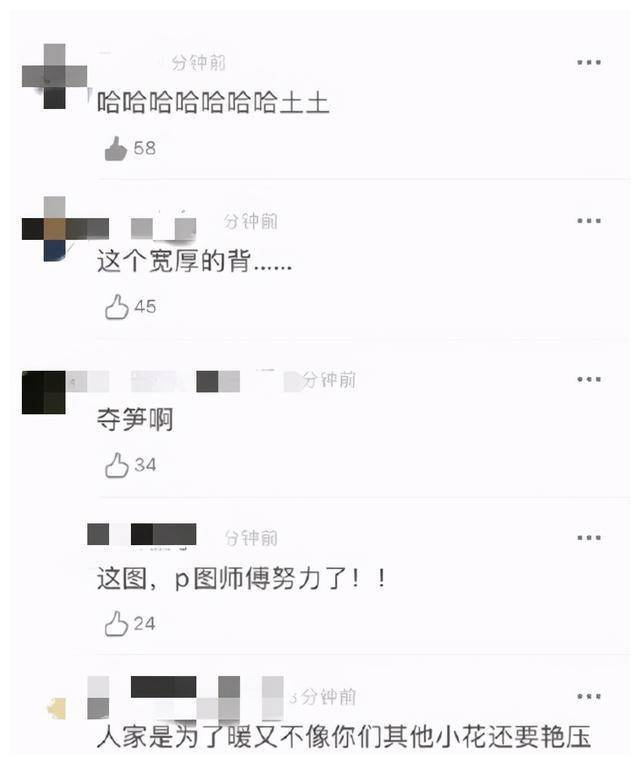Open more options for the '这个宽厚的背' comment
This screenshot has height=765, width=640.
588,220
